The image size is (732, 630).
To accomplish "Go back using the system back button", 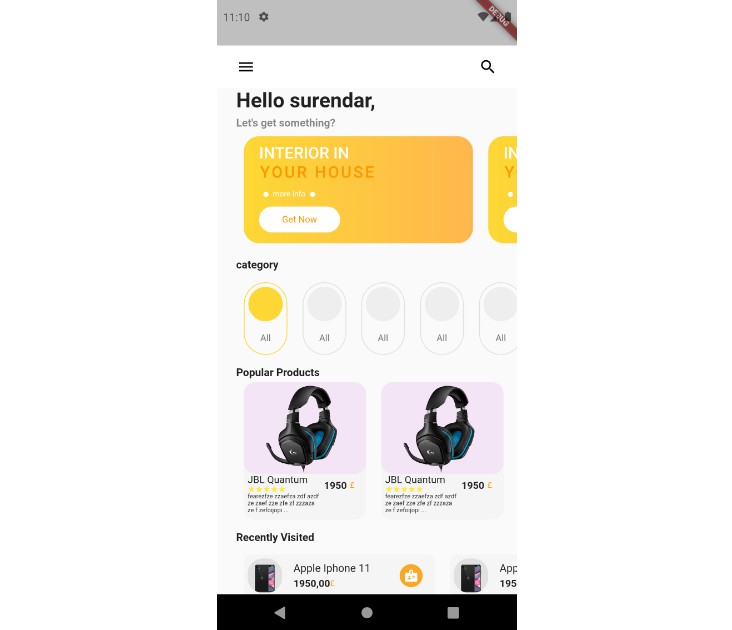I will click(x=280, y=612).
